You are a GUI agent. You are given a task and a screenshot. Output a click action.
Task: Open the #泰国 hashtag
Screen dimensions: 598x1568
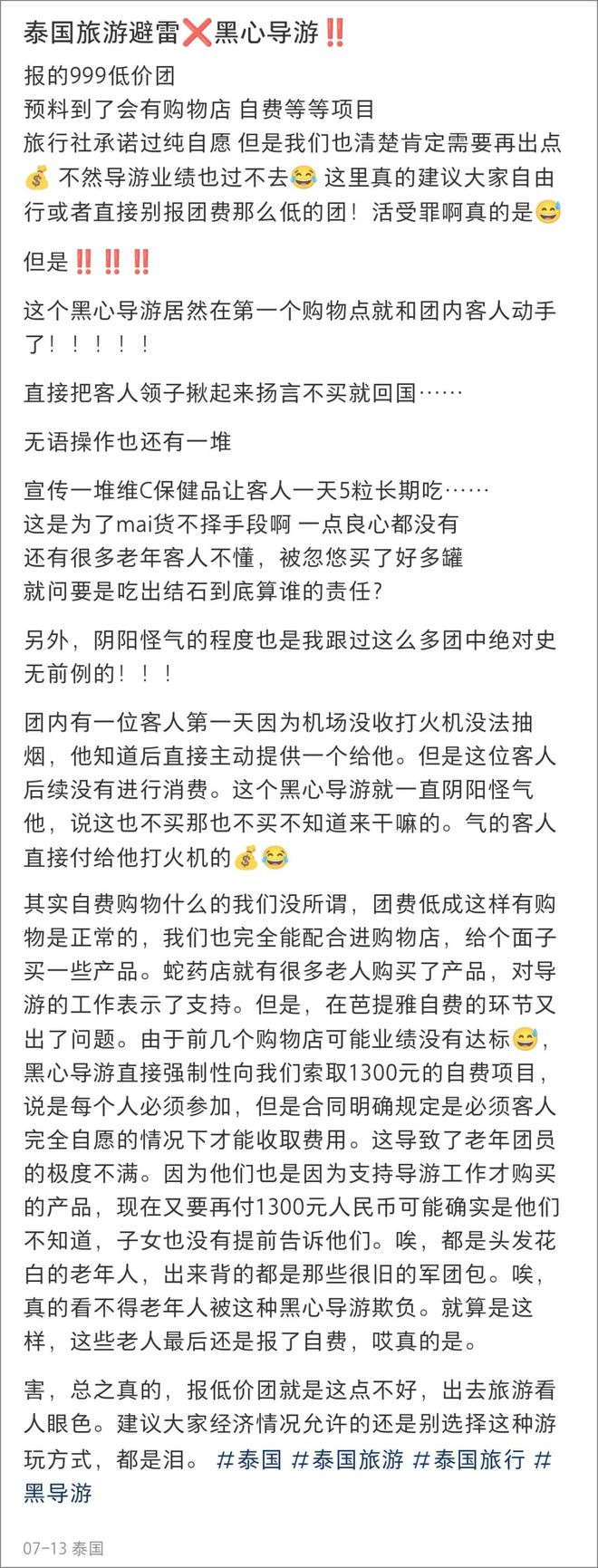pyautogui.click(x=249, y=1459)
